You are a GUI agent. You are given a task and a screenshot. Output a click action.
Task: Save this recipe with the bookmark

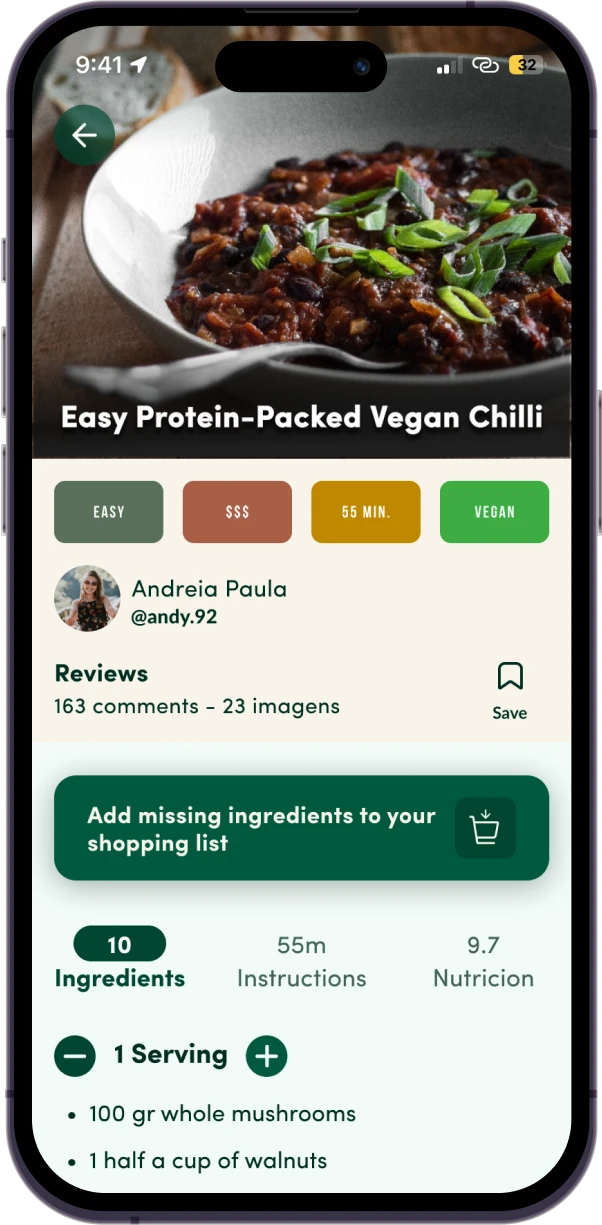(x=510, y=689)
